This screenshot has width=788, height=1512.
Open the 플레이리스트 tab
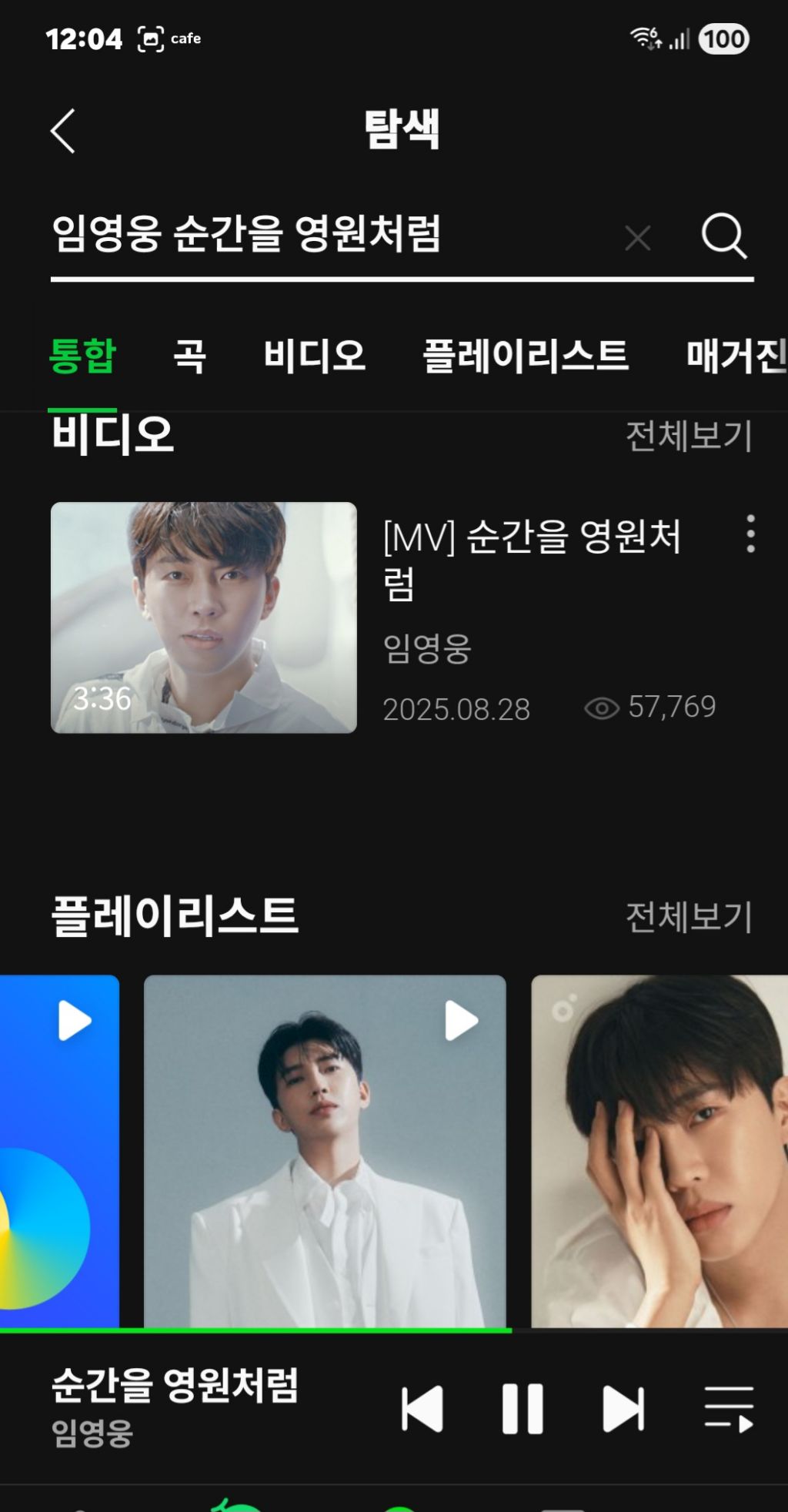(x=526, y=356)
